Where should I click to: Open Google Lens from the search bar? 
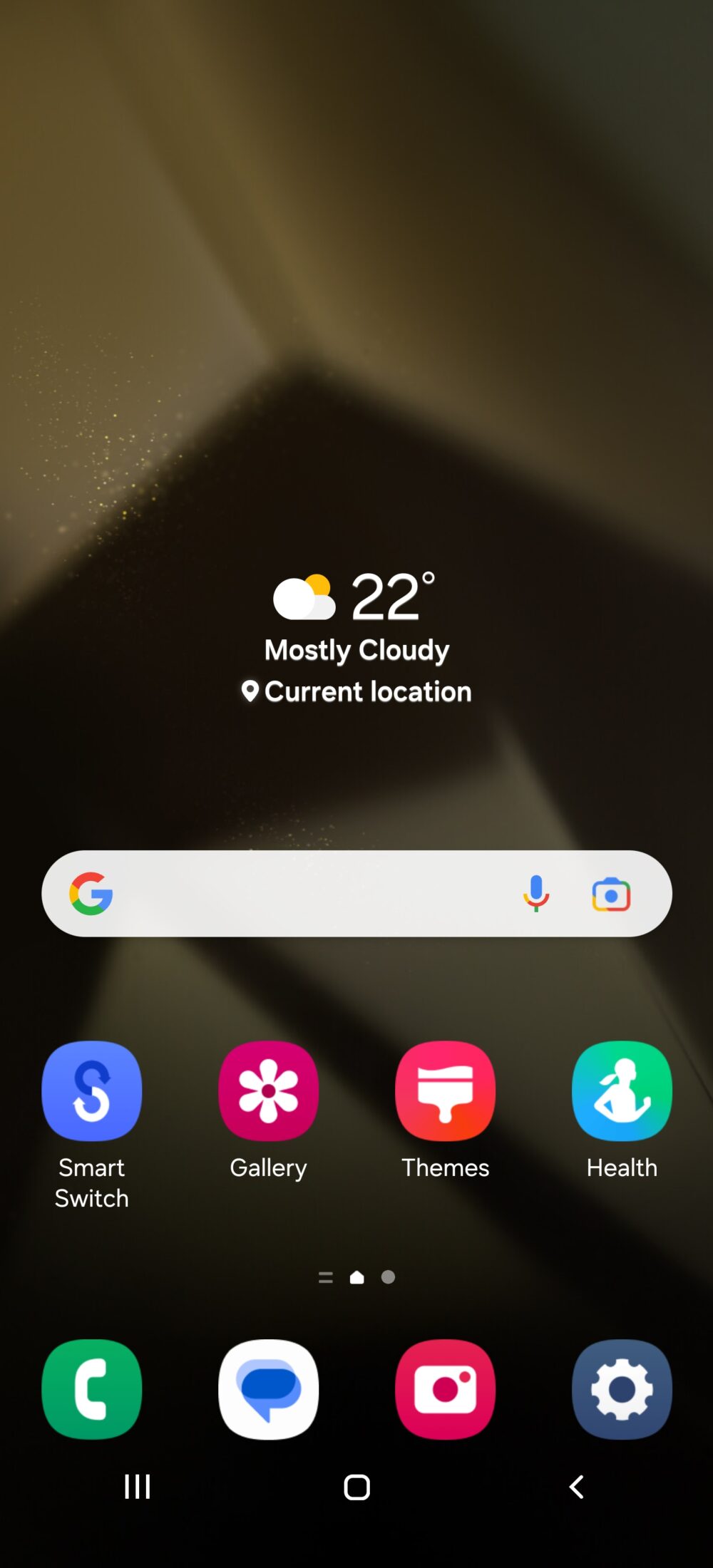pos(610,894)
